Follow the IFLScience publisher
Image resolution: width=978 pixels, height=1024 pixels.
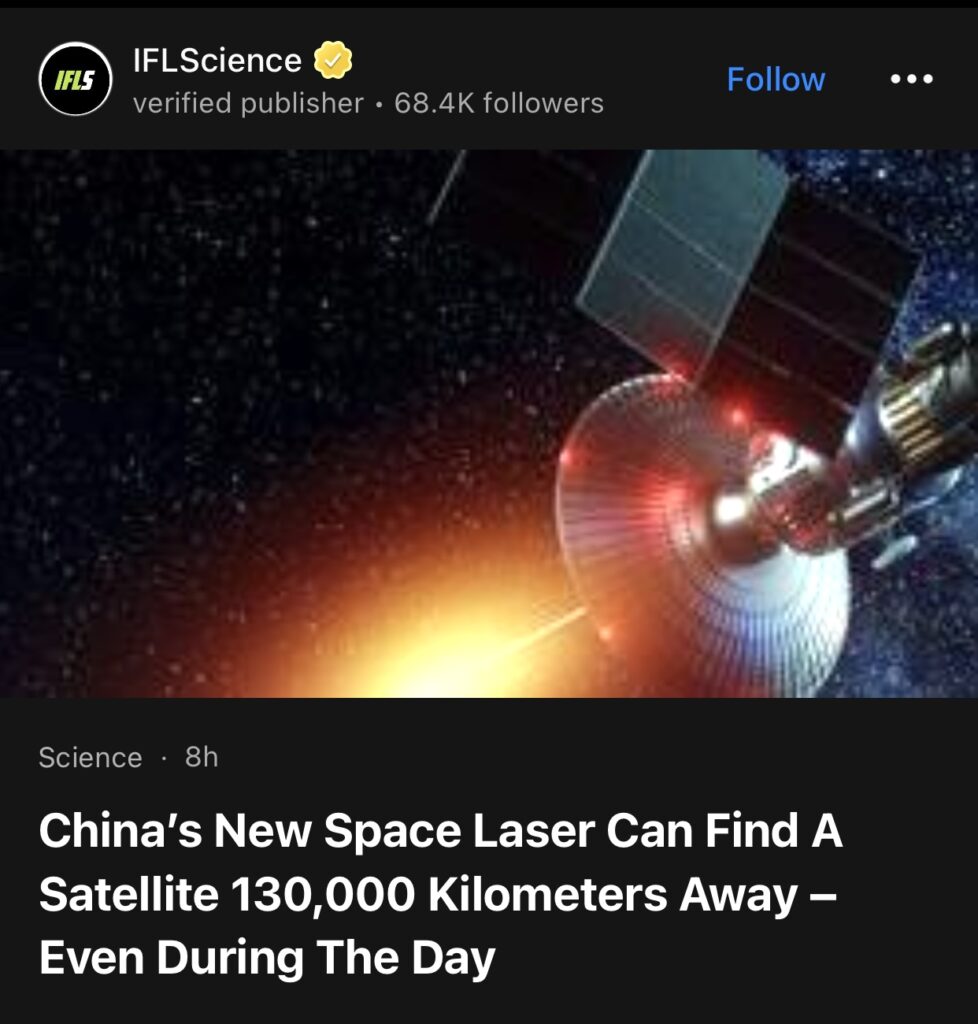point(775,80)
